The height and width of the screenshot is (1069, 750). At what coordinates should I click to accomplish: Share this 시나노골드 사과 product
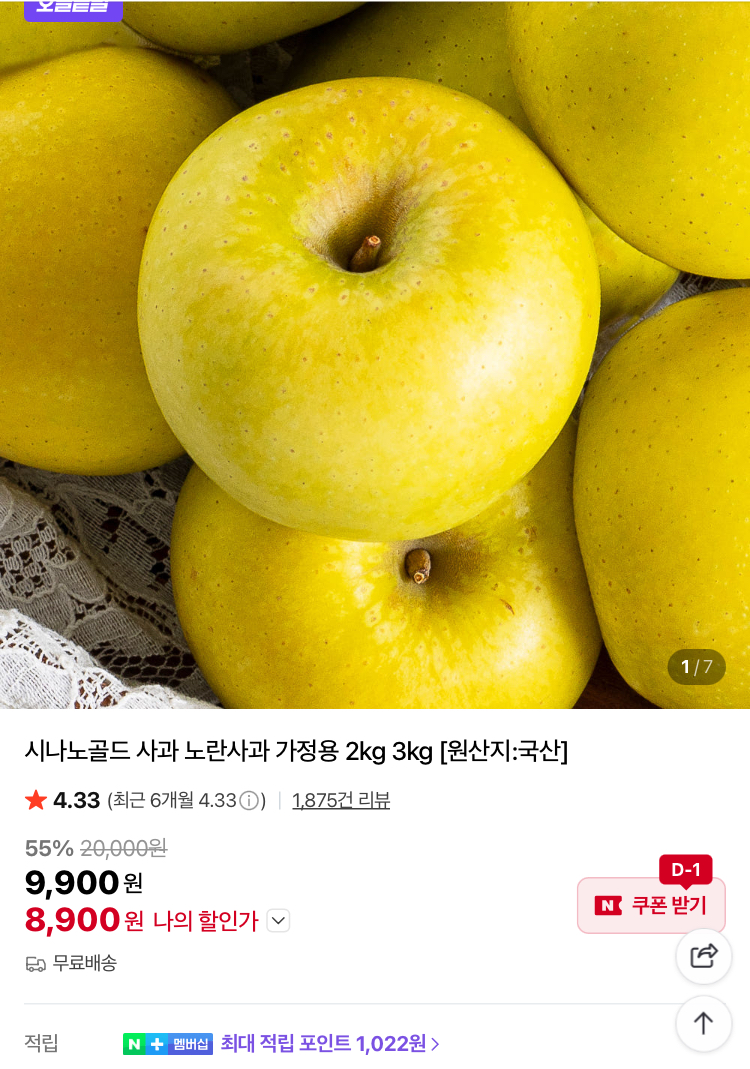point(704,956)
